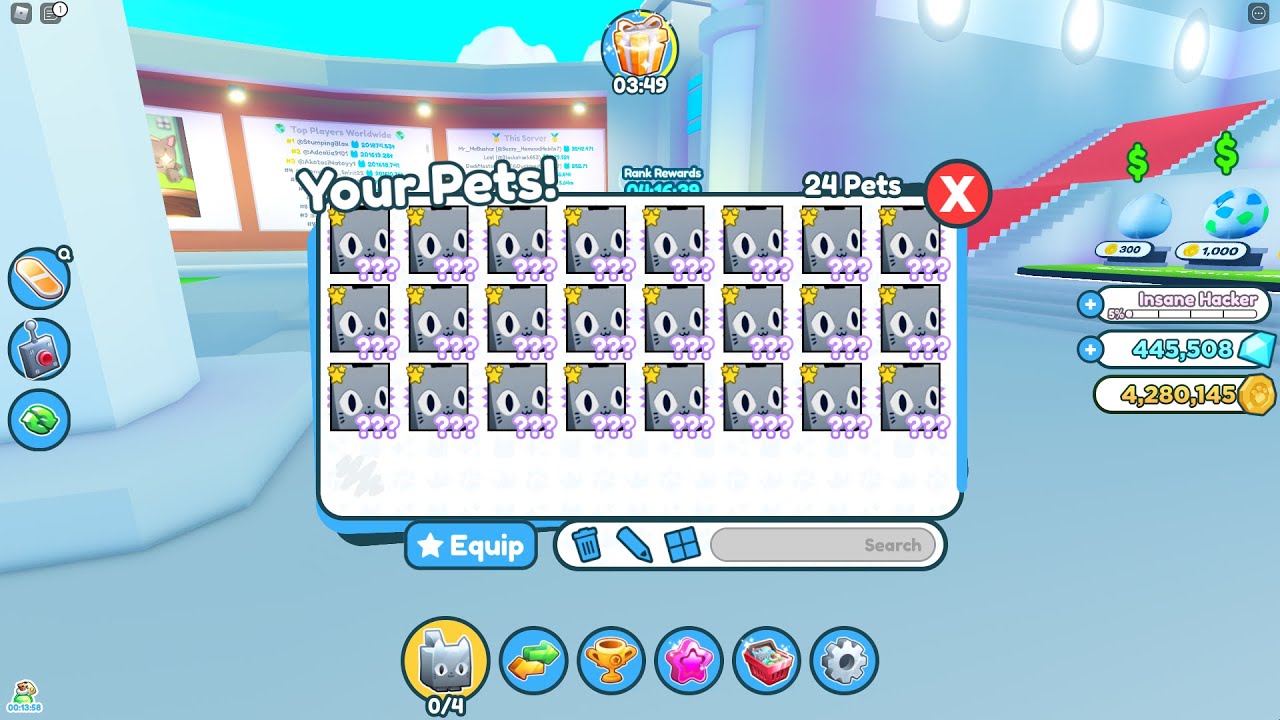Claim the gift box timer reward
Image resolution: width=1280 pixels, height=720 pixels.
[x=639, y=46]
